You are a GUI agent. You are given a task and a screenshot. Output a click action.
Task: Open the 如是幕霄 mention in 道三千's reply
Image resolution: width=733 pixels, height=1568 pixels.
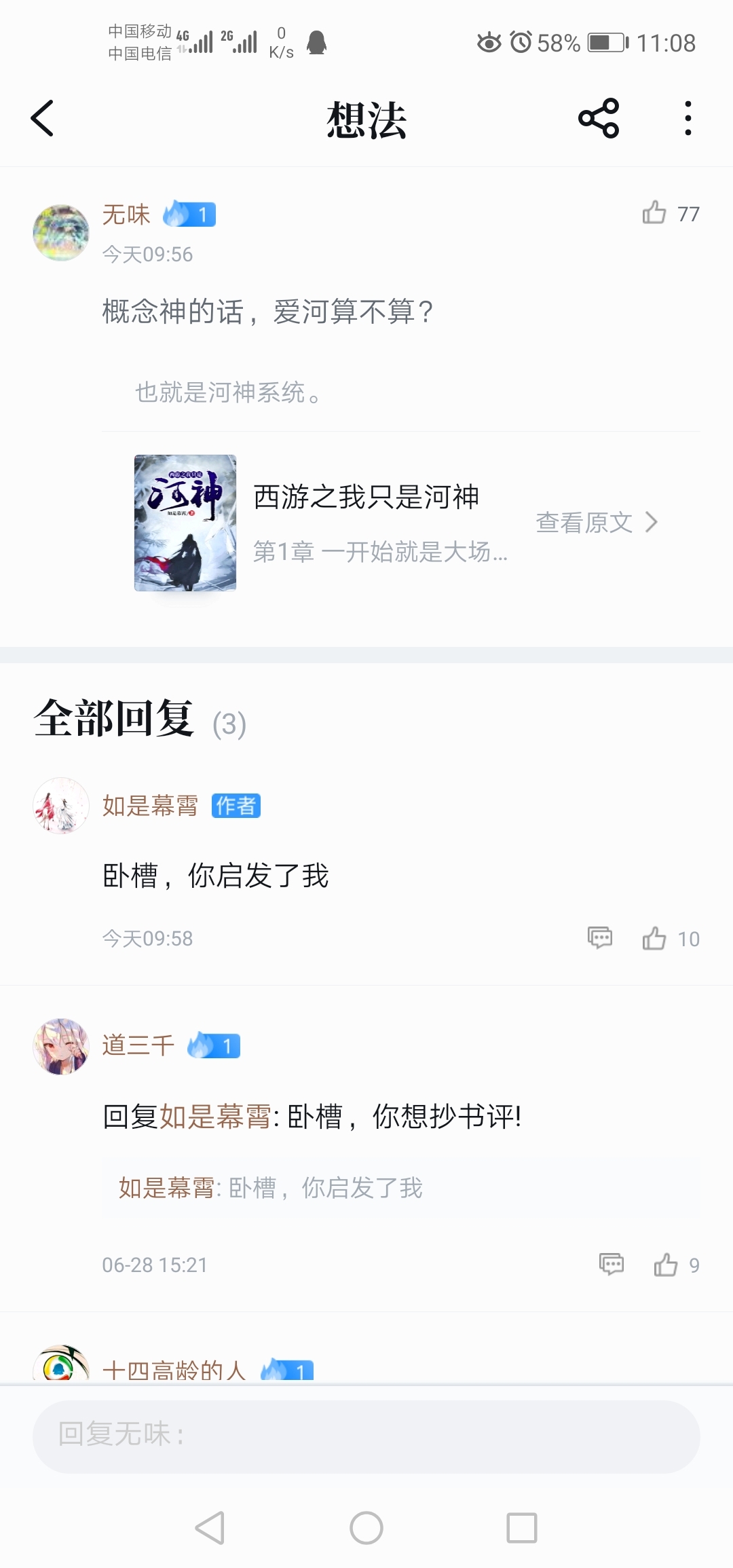[x=215, y=1117]
